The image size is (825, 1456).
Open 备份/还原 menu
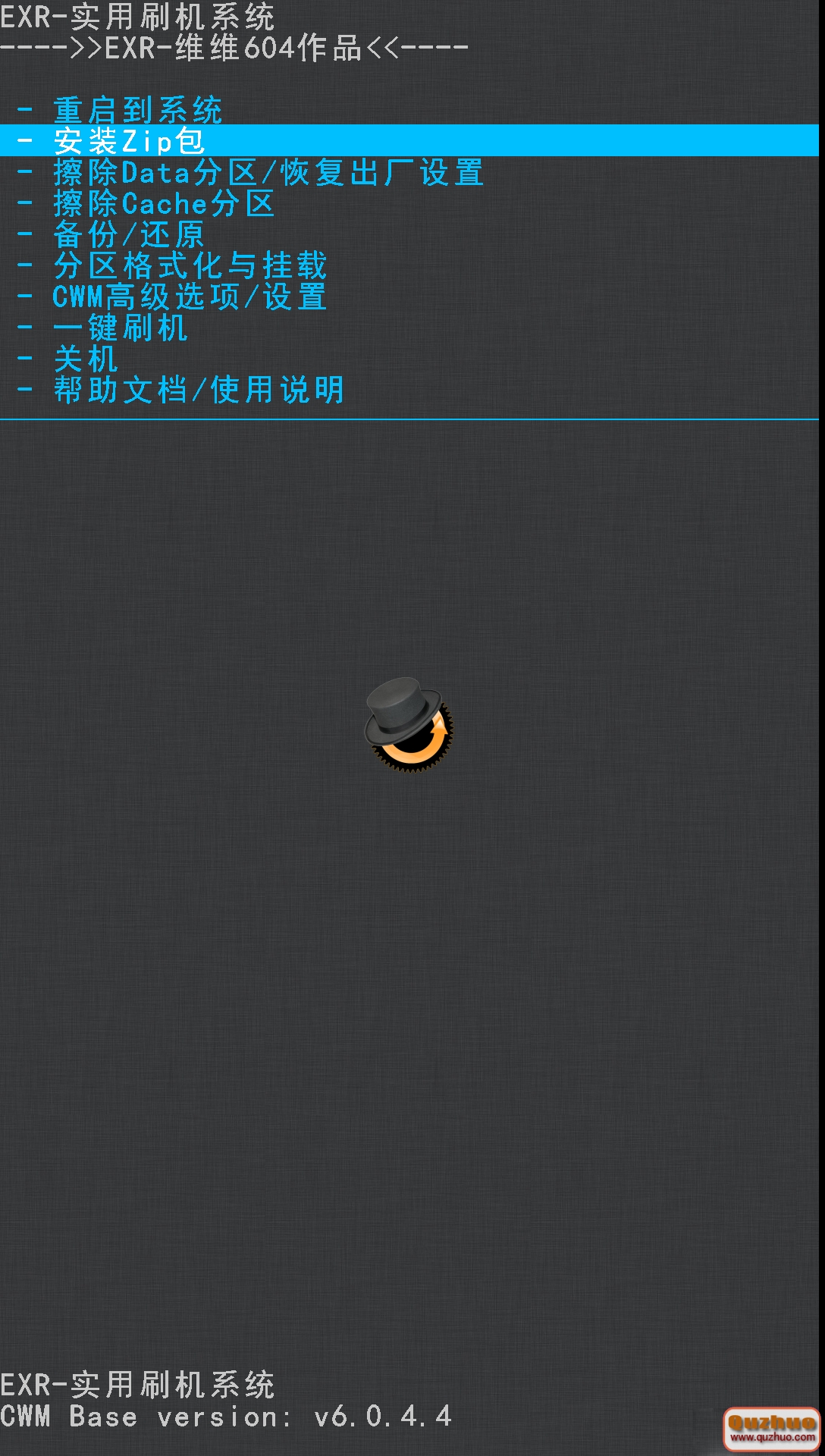click(129, 234)
